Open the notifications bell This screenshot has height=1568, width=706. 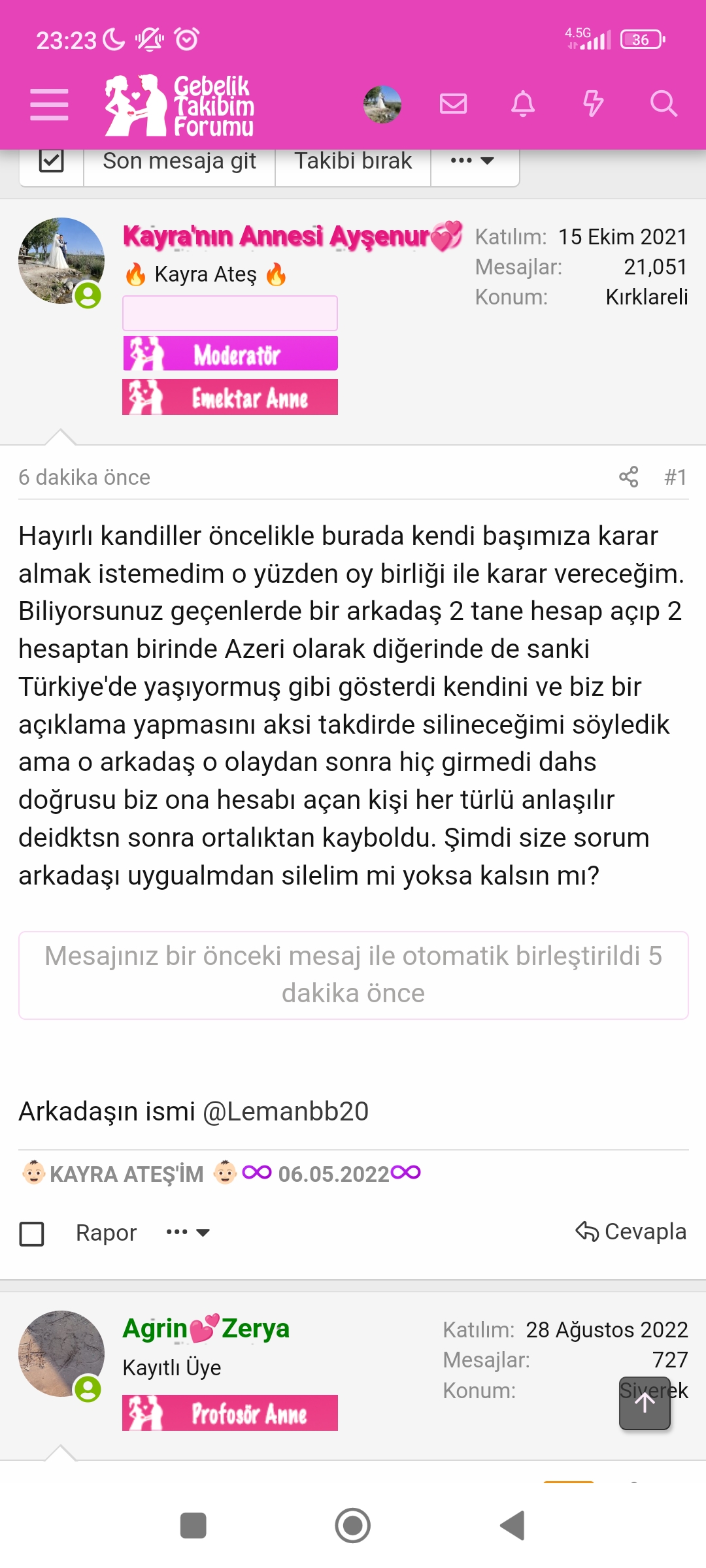tap(523, 104)
